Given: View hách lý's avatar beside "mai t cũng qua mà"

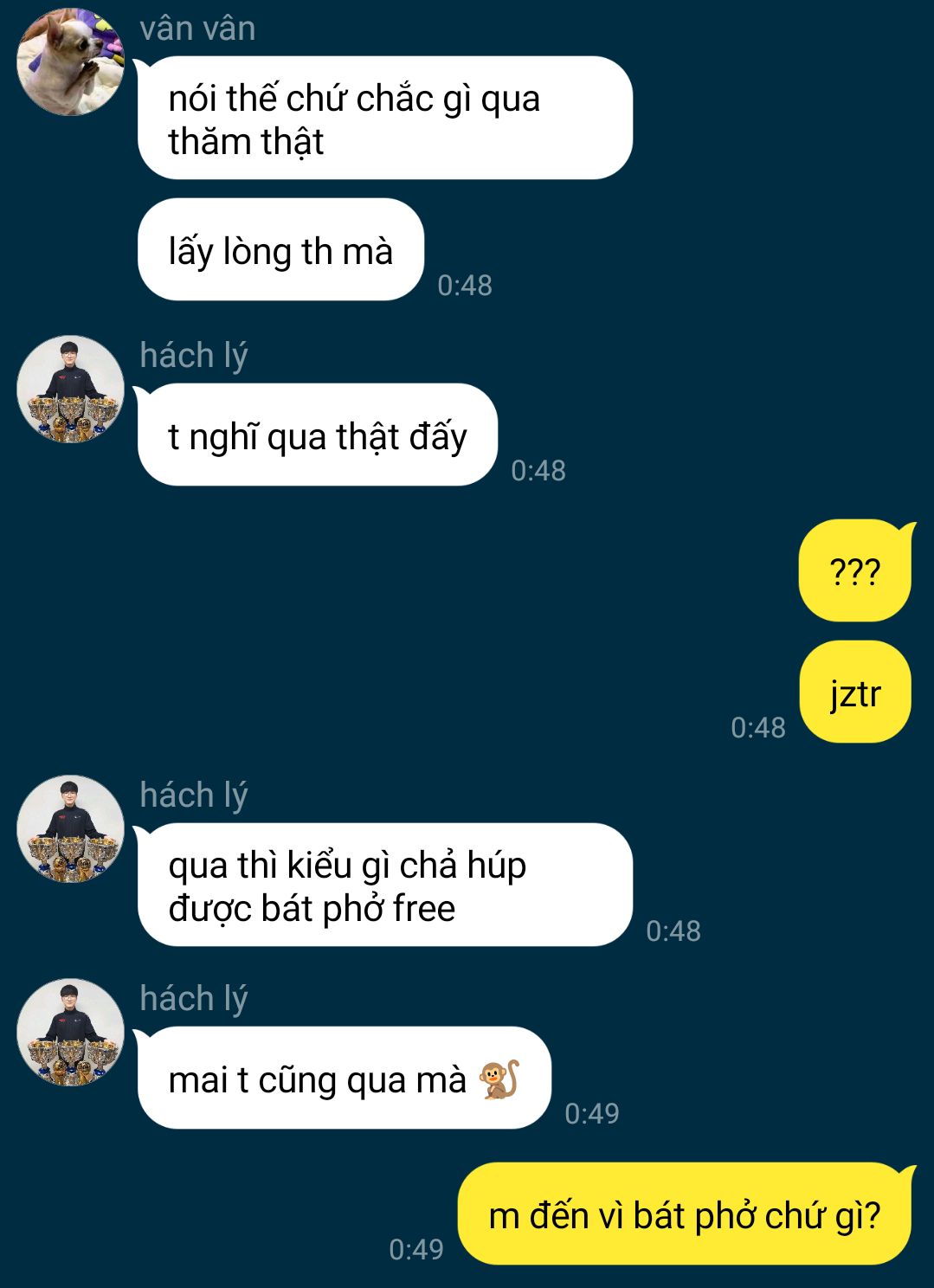Looking at the screenshot, I should click(x=70, y=1033).
